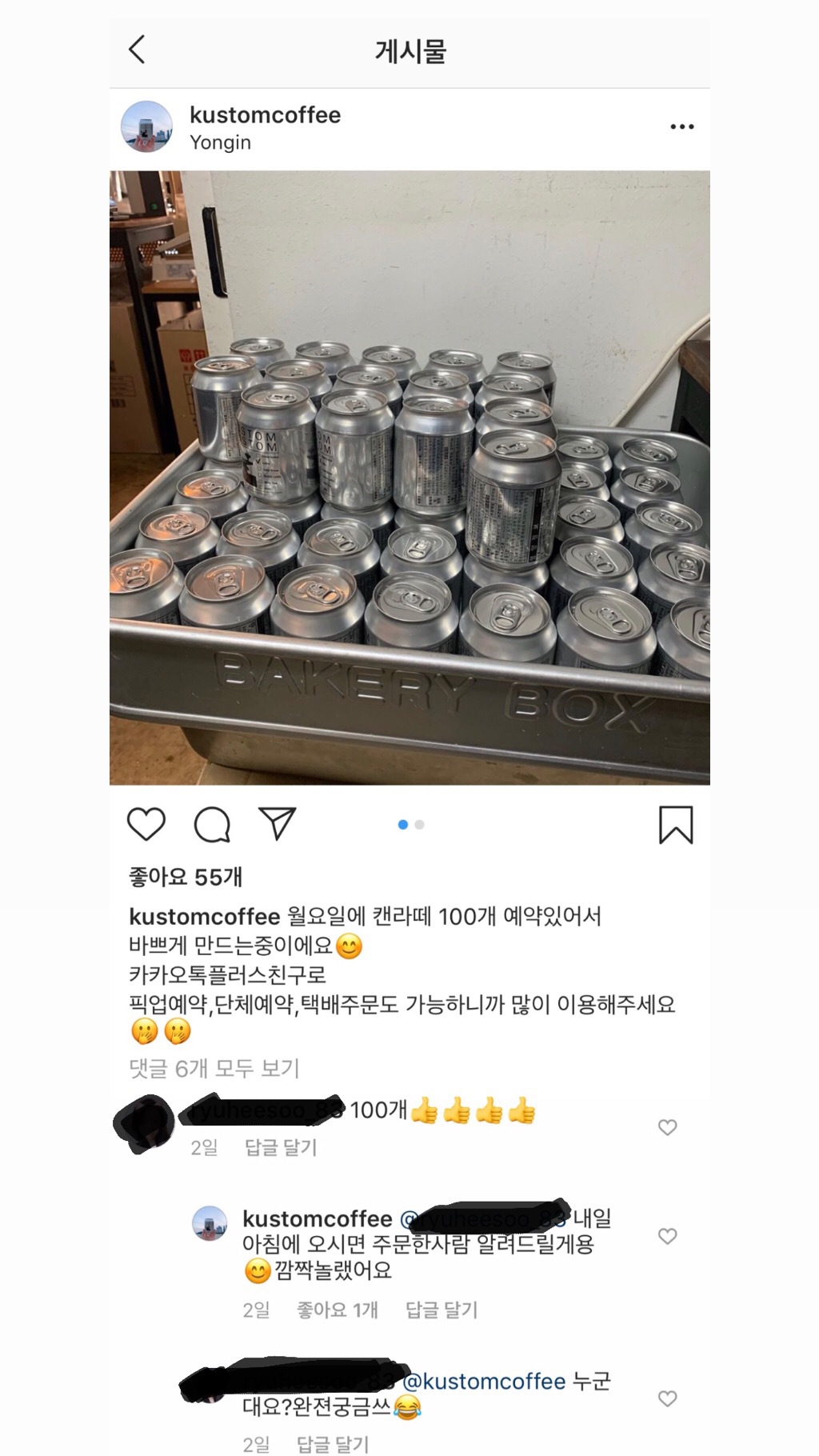Tap the second carousel dot to change photo
Viewport: 819px width, 1456px height.
tap(417, 824)
